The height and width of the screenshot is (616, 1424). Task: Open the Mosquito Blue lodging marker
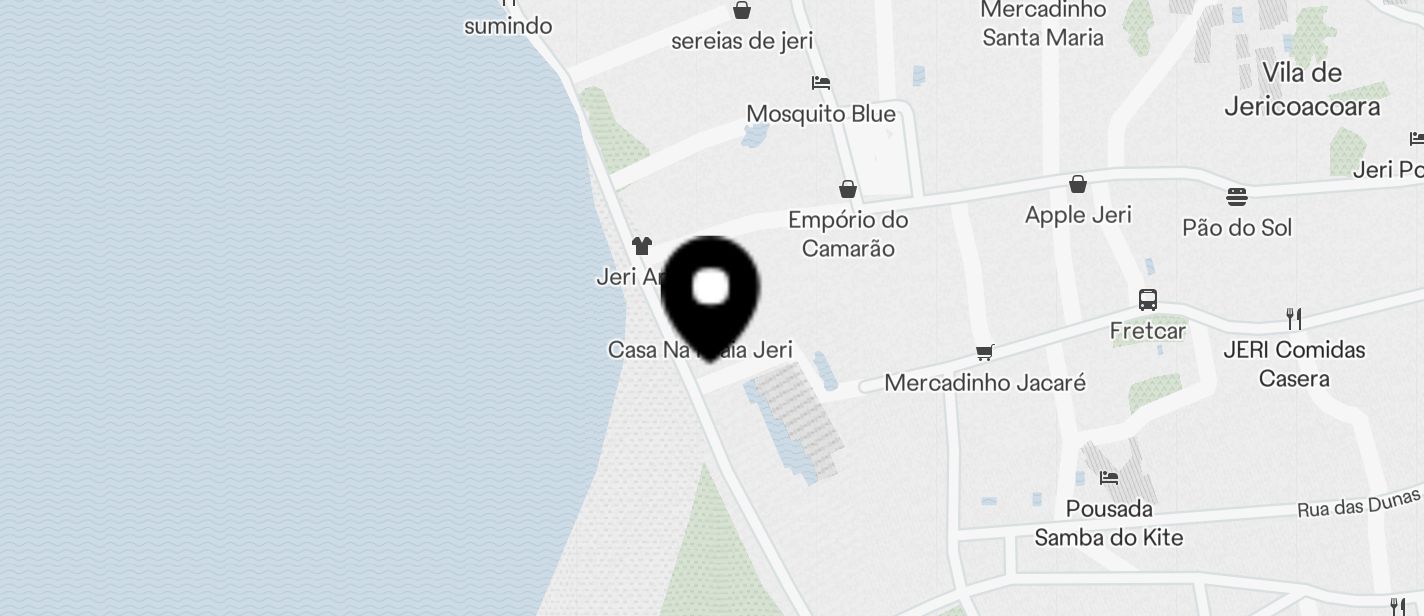821,83
